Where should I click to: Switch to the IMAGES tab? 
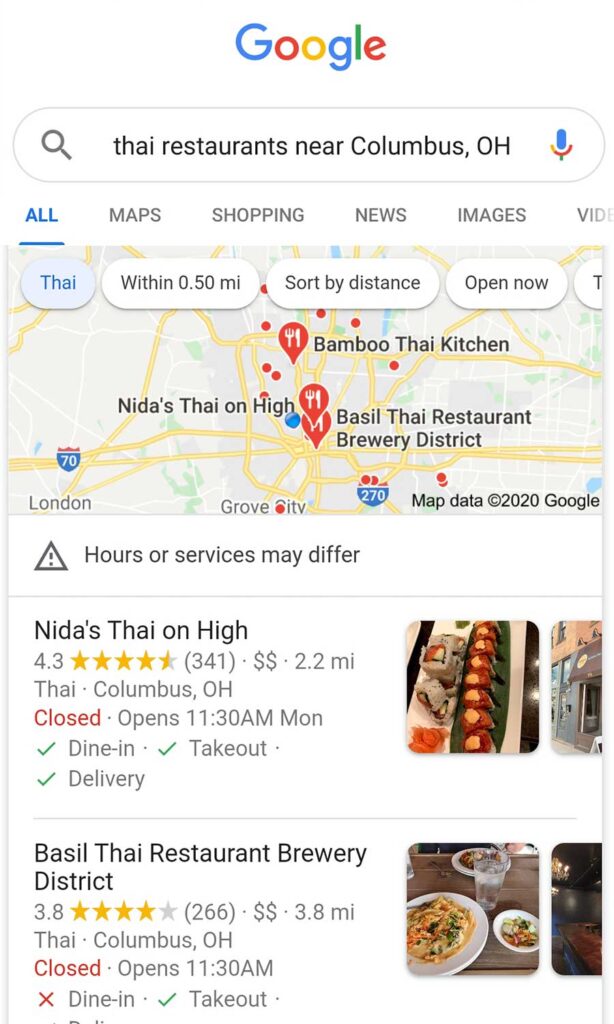[x=491, y=215]
